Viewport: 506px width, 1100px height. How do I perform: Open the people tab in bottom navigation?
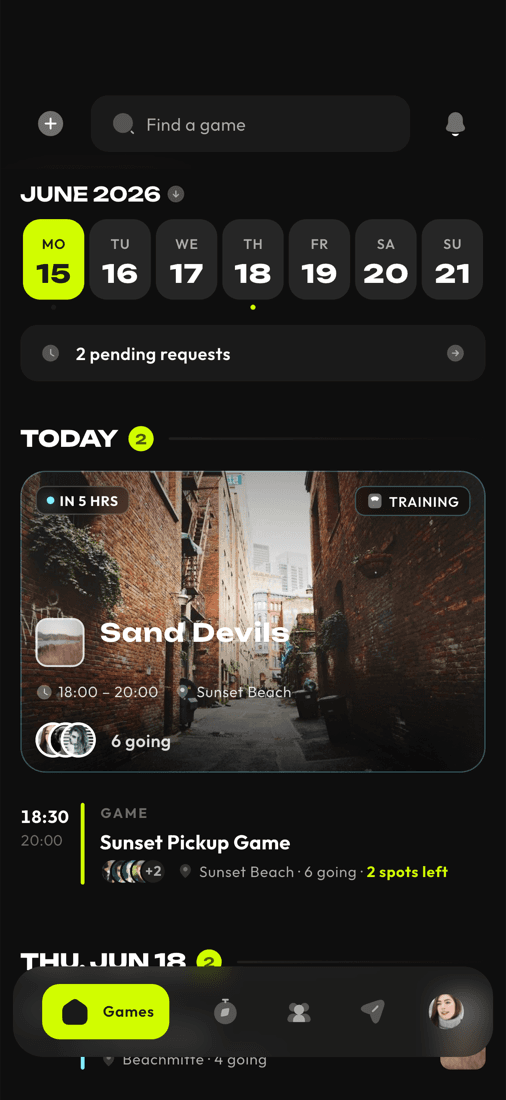pos(299,1012)
